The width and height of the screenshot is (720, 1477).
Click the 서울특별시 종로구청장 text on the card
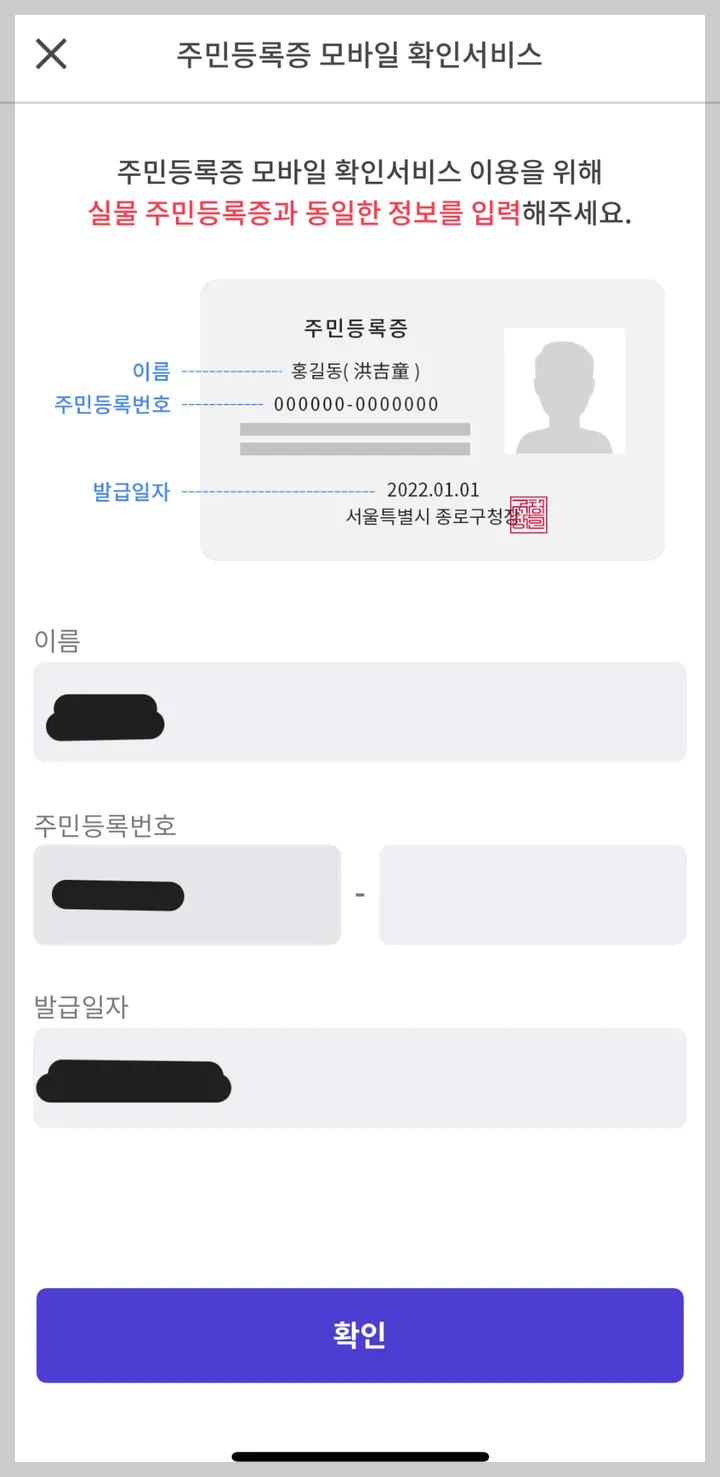pyautogui.click(x=430, y=517)
